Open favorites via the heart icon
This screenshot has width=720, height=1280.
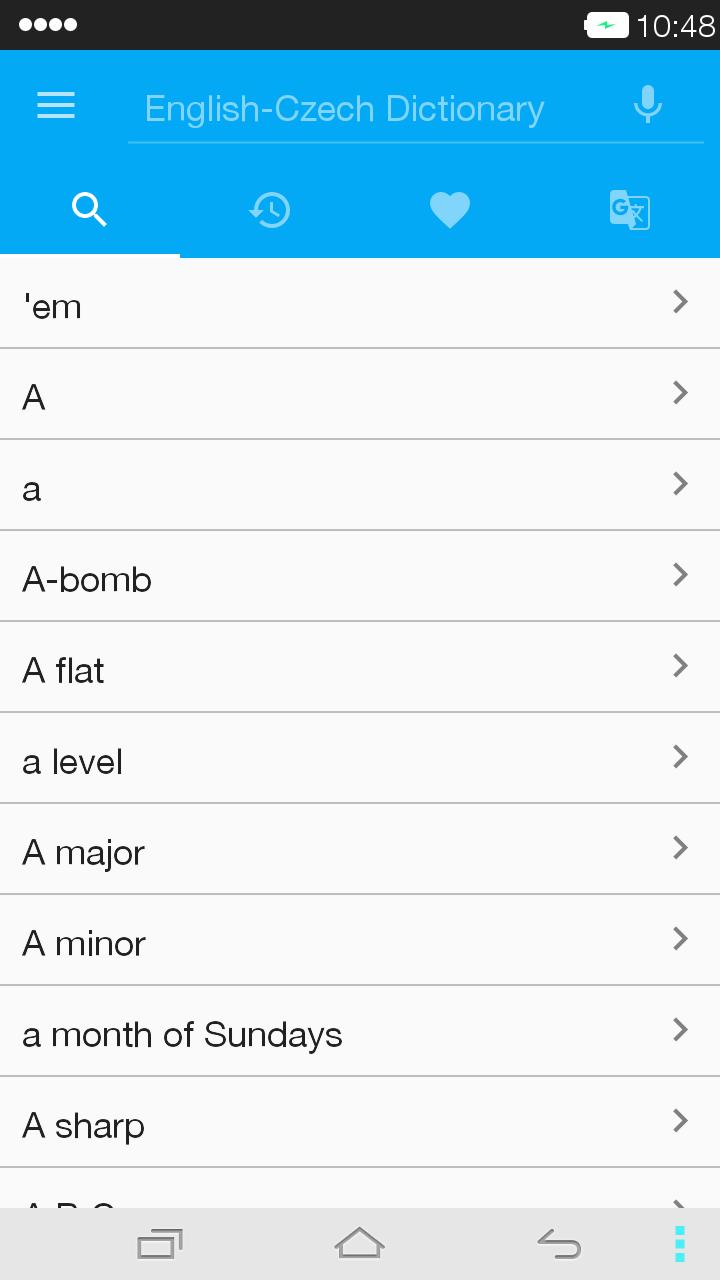click(x=450, y=210)
